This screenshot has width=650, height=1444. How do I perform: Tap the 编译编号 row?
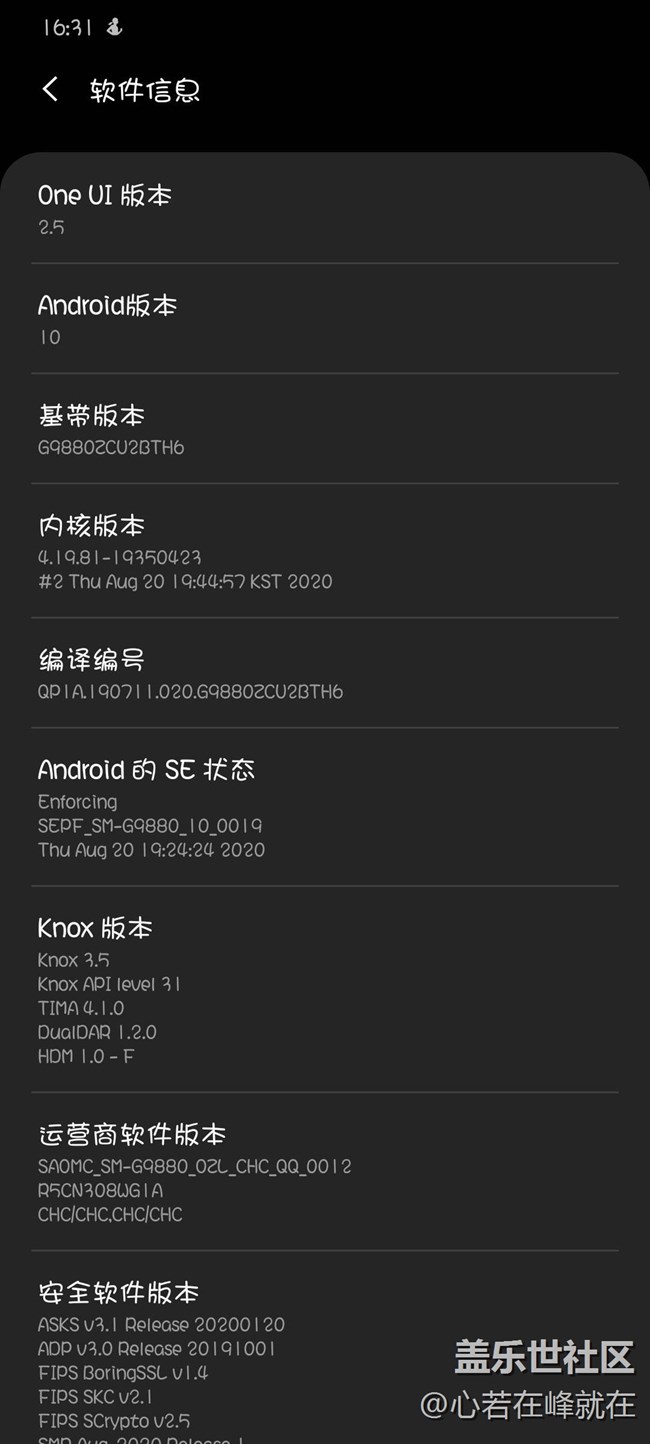tap(325, 673)
